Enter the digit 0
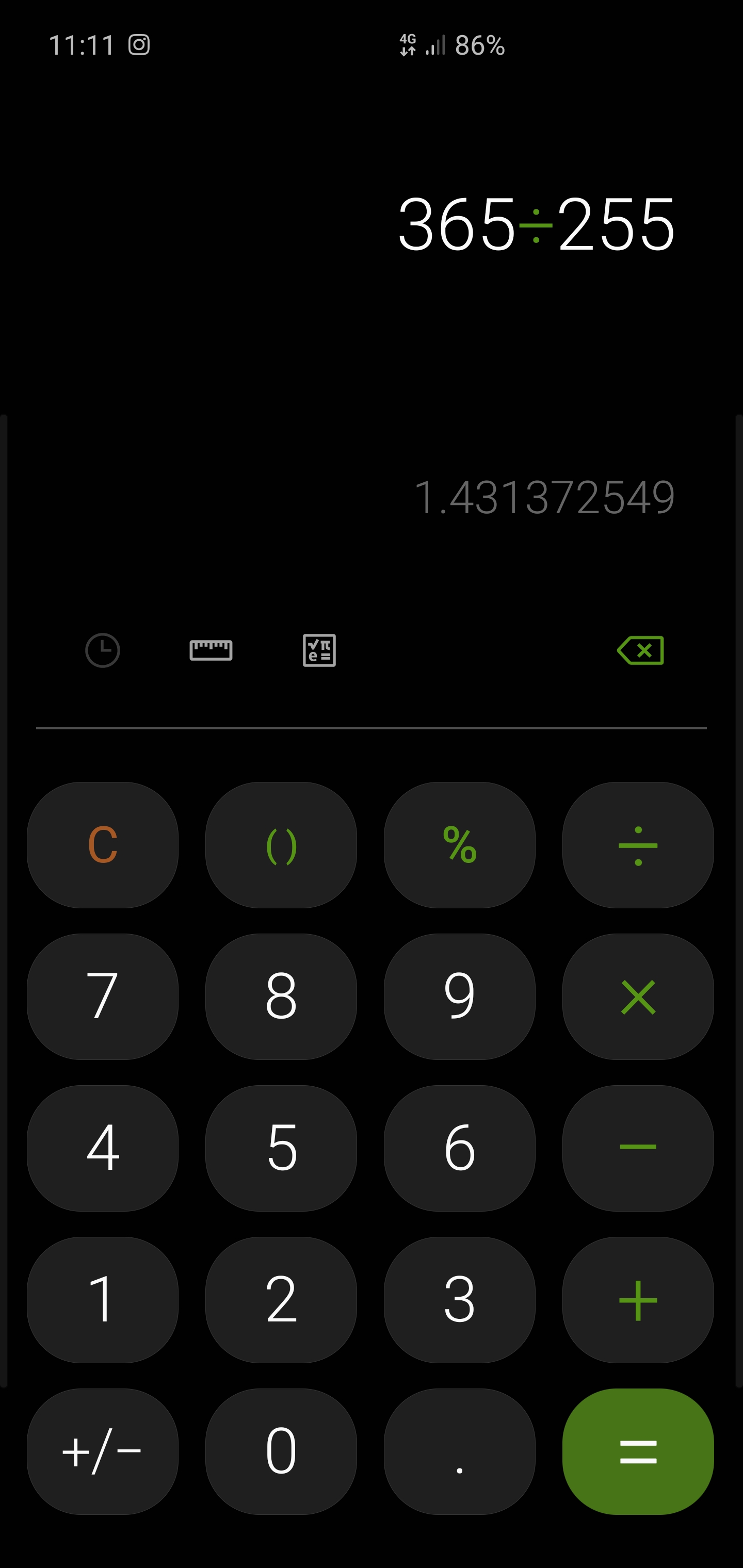Screen dimensions: 743x1568 281,1451
